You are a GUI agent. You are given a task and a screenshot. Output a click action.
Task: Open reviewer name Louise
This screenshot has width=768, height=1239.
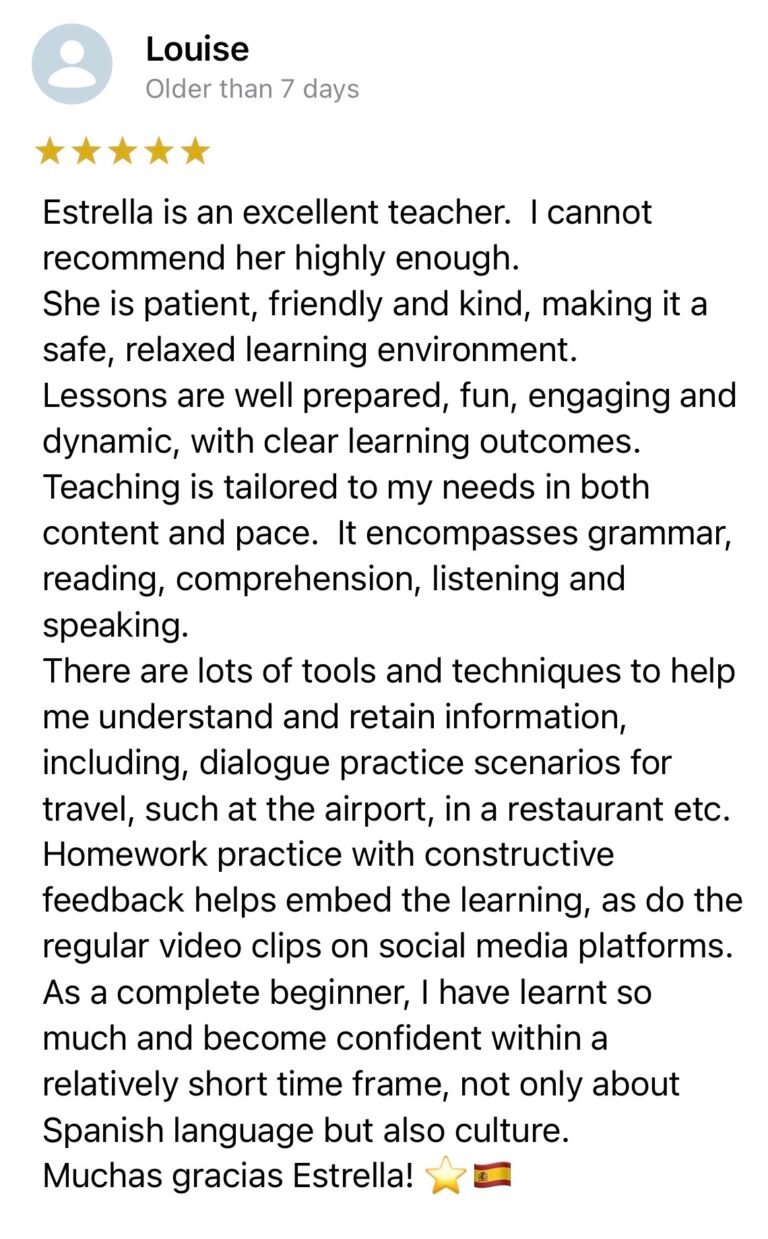(197, 49)
